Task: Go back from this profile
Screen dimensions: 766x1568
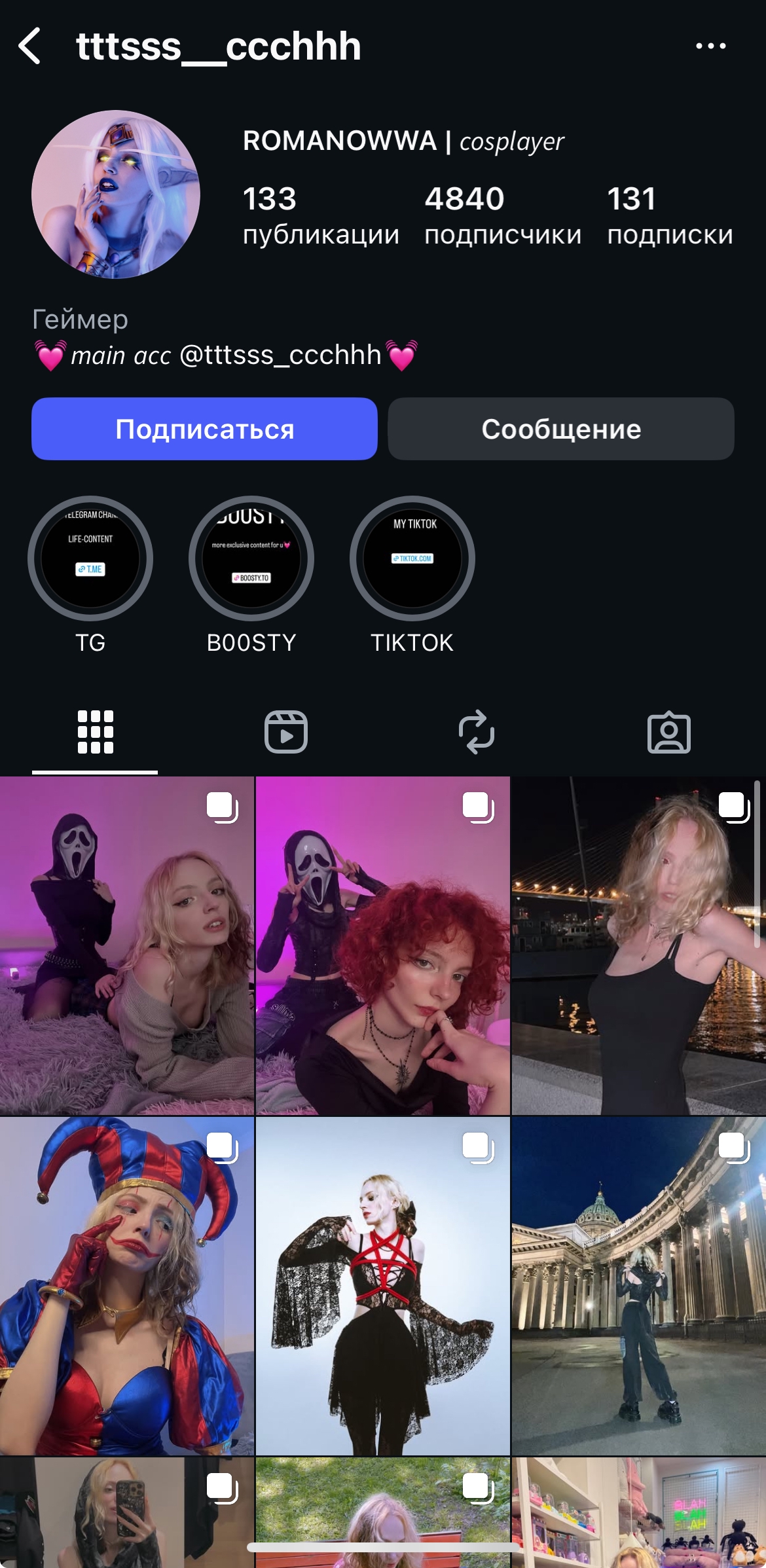Action: (30, 46)
